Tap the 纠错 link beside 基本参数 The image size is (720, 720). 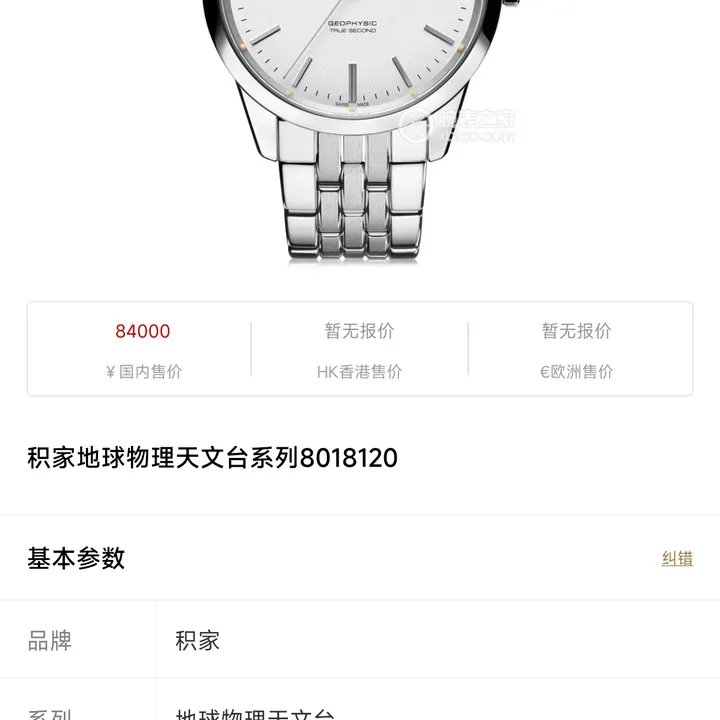pyautogui.click(x=677, y=558)
